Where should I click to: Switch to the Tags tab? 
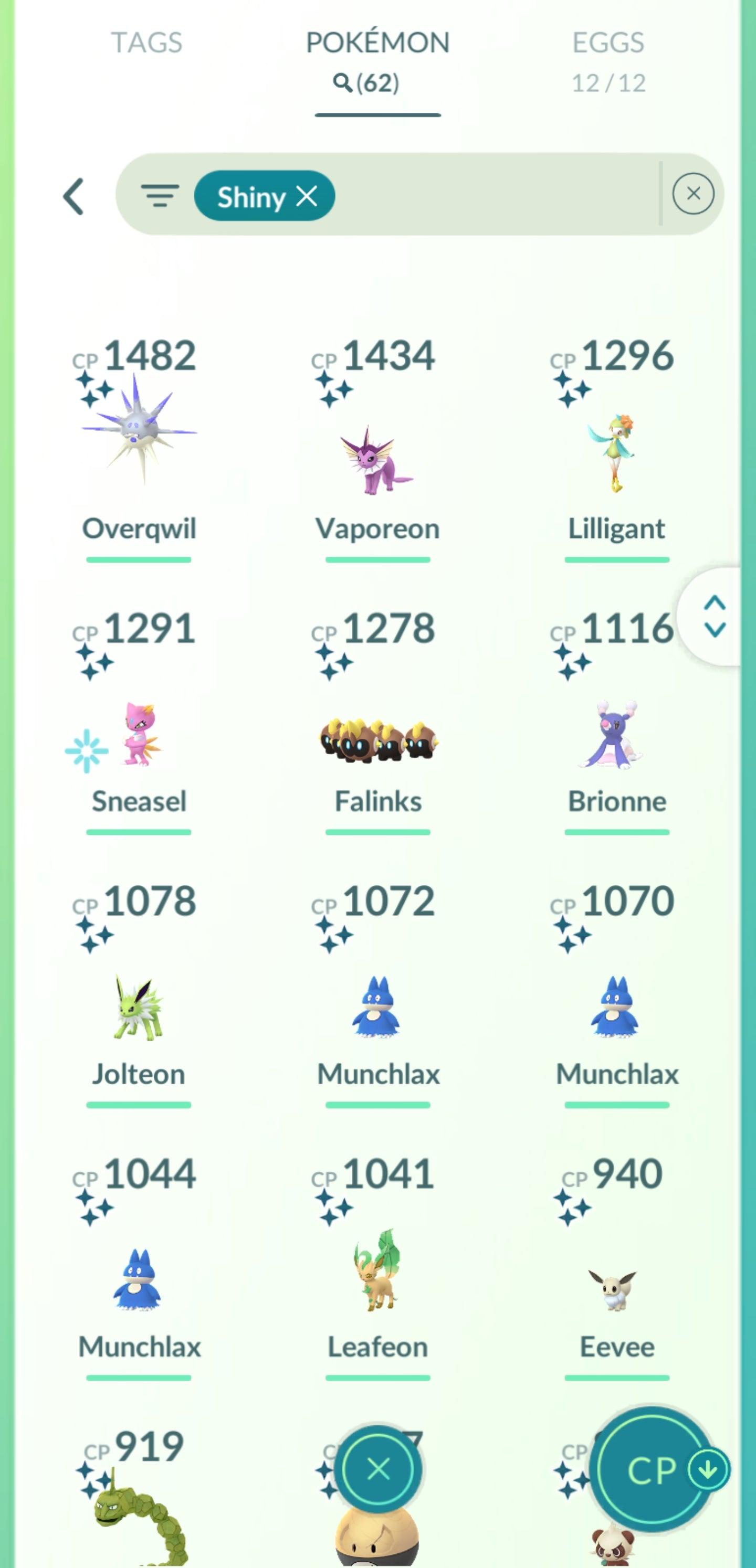(146, 43)
